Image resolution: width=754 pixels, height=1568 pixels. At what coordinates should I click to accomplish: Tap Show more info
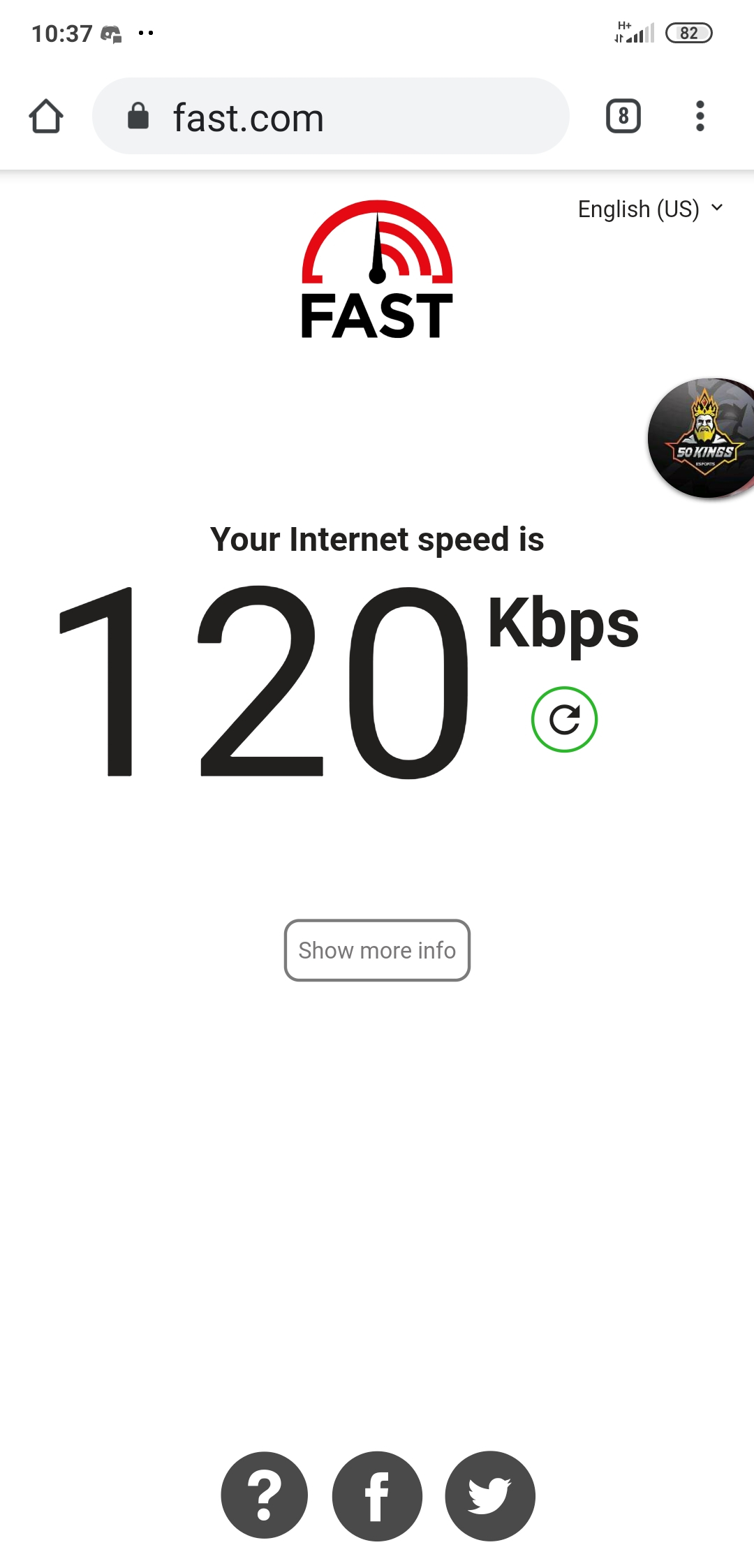377,950
